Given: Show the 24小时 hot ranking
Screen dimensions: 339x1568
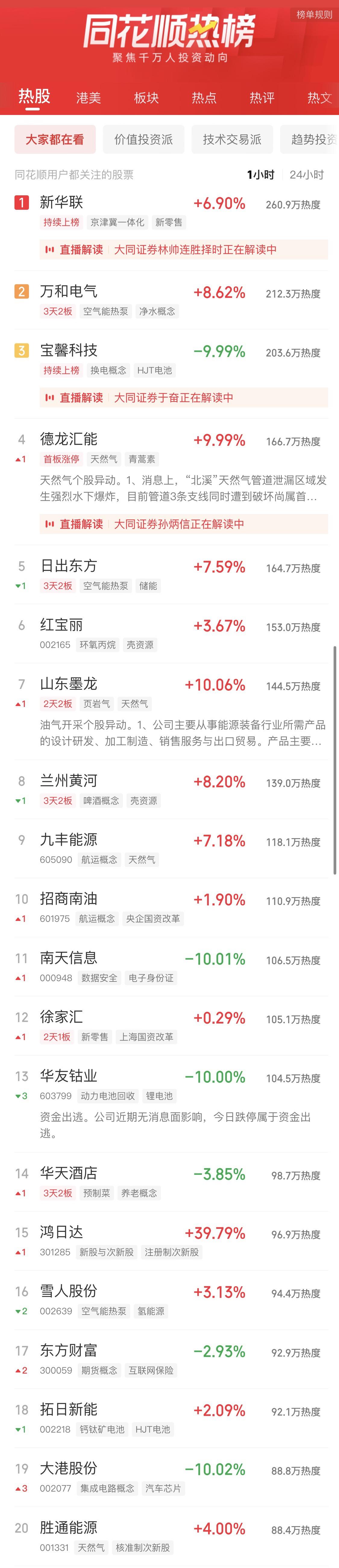Looking at the screenshot, I should [x=306, y=175].
